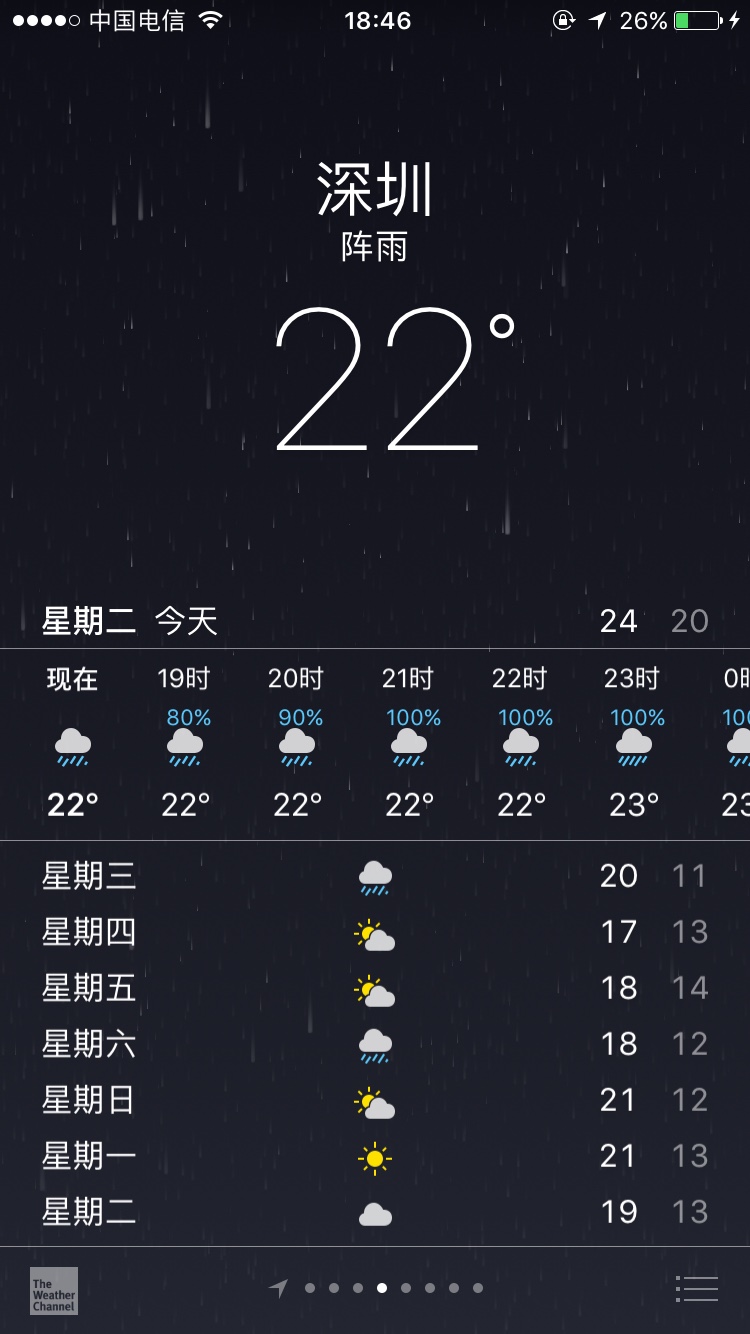Image resolution: width=750 pixels, height=1334 pixels.
Task: Open The Weather Channel link
Action: pyautogui.click(x=53, y=1290)
